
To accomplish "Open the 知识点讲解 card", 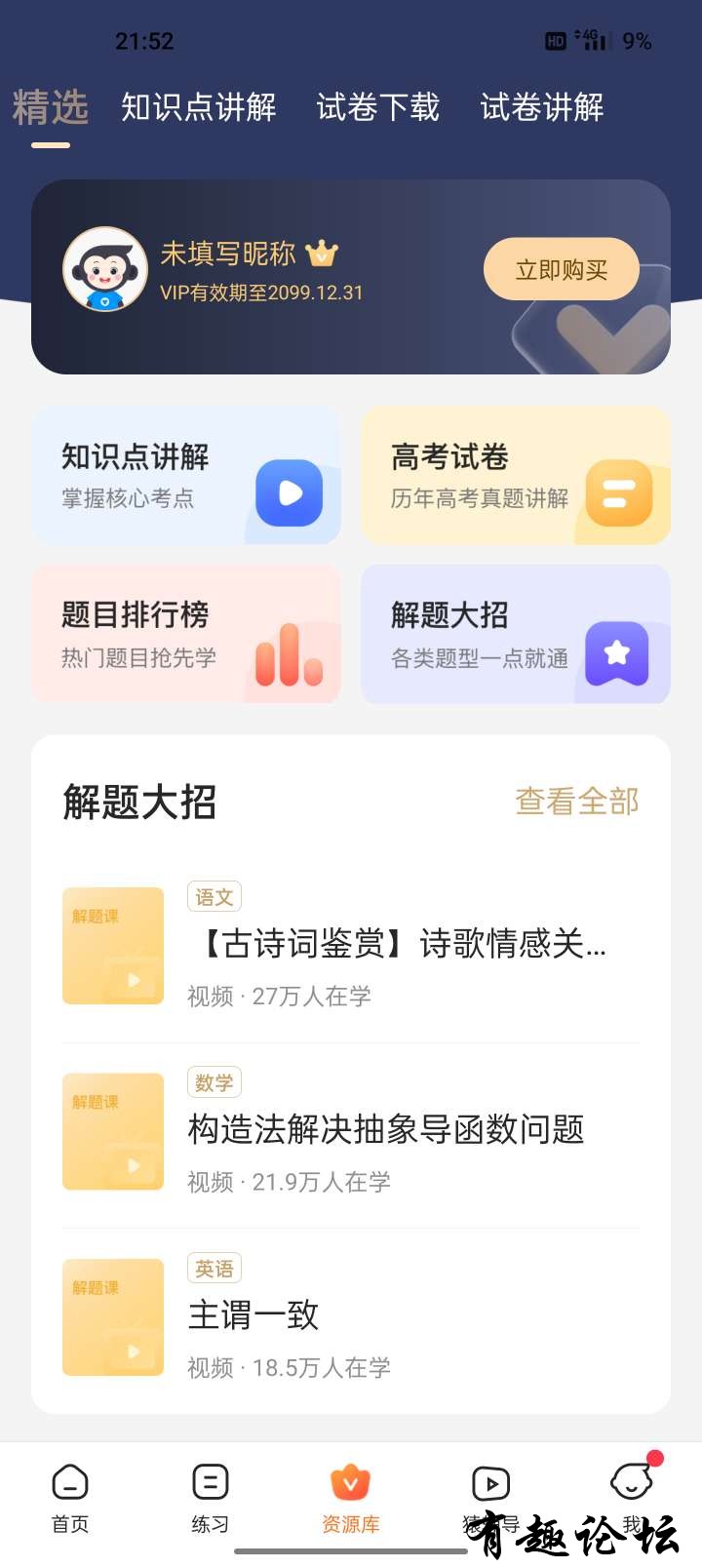I will pyautogui.click(x=186, y=476).
